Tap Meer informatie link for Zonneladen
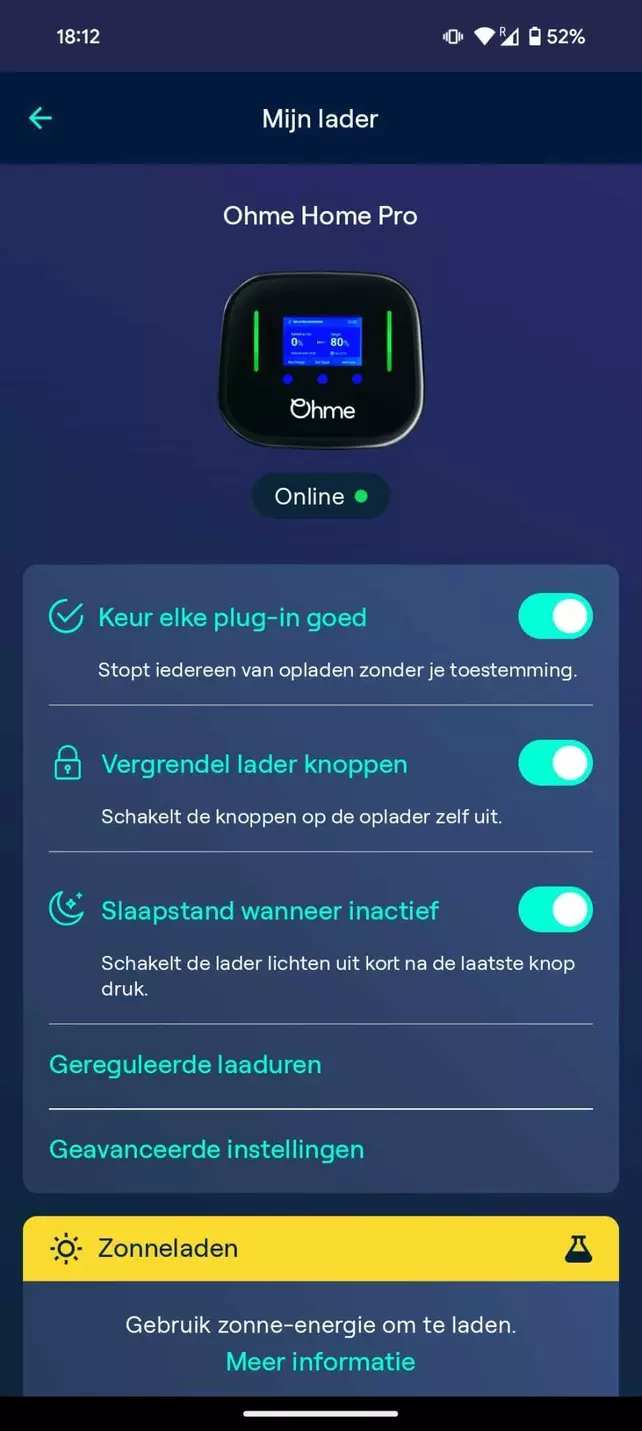 pyautogui.click(x=320, y=1361)
